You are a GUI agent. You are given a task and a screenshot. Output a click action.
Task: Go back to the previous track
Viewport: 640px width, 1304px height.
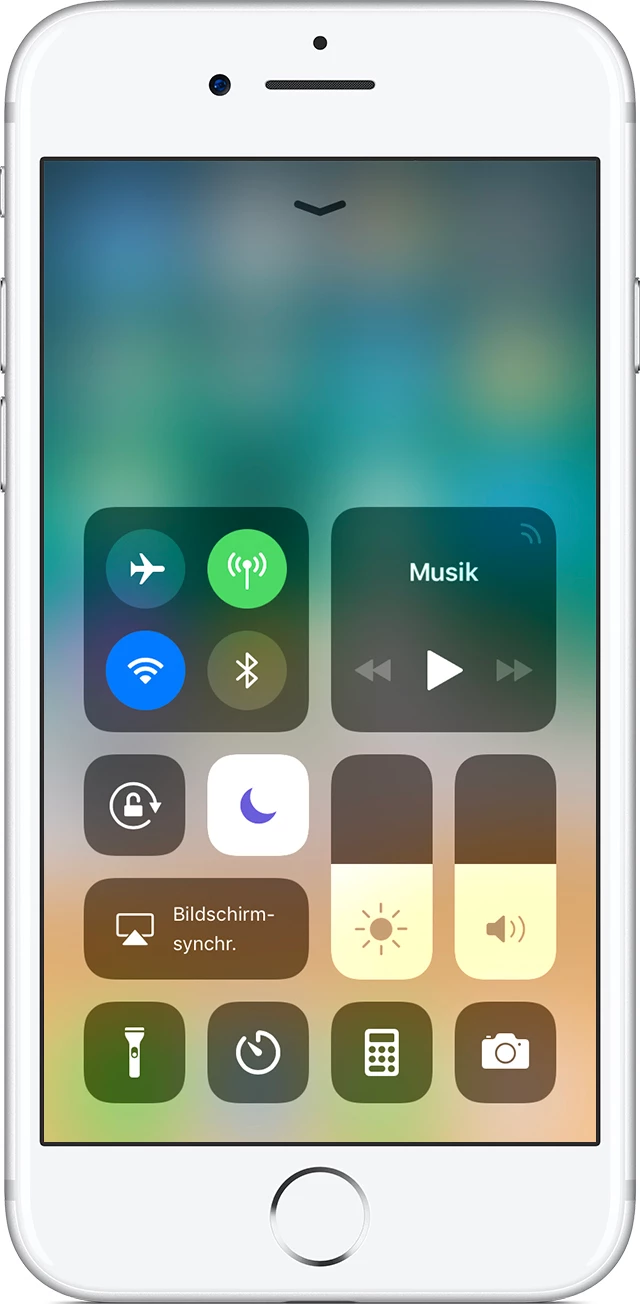[x=373, y=670]
